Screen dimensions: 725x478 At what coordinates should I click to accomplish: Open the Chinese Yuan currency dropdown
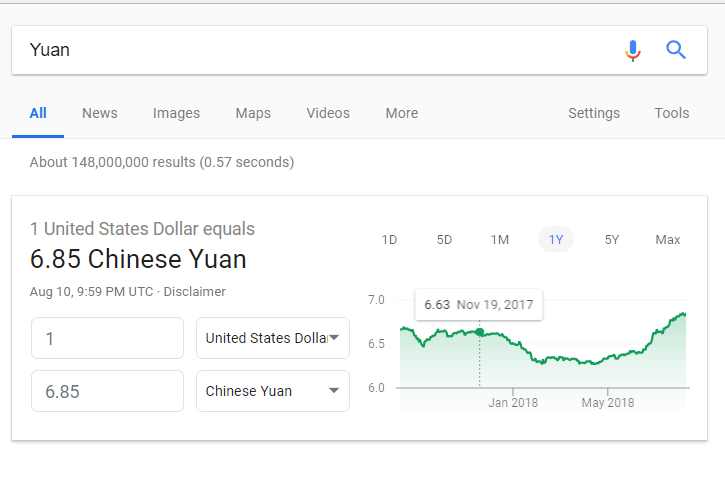272,391
